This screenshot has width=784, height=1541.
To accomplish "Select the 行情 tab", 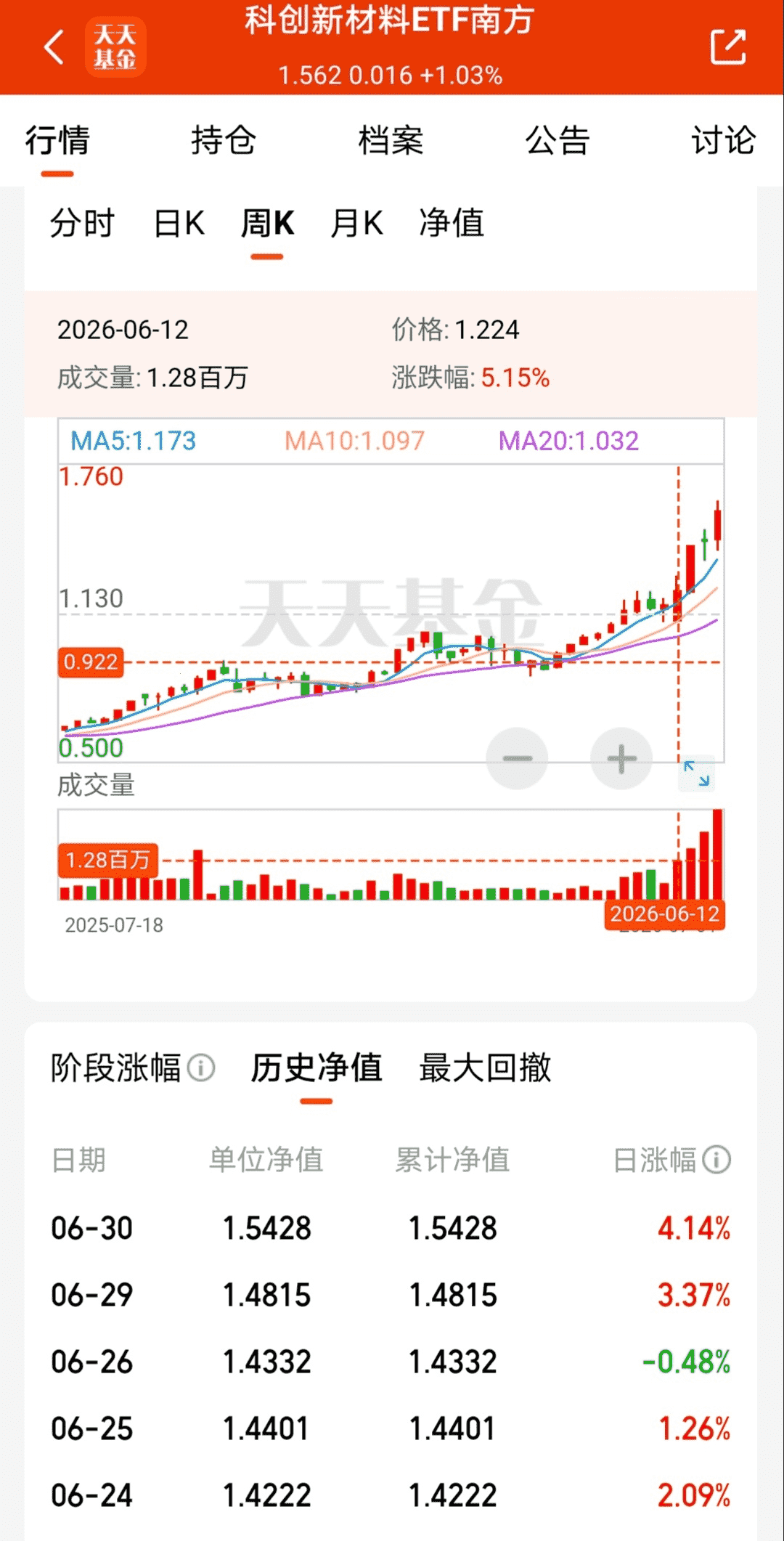I will [57, 140].
